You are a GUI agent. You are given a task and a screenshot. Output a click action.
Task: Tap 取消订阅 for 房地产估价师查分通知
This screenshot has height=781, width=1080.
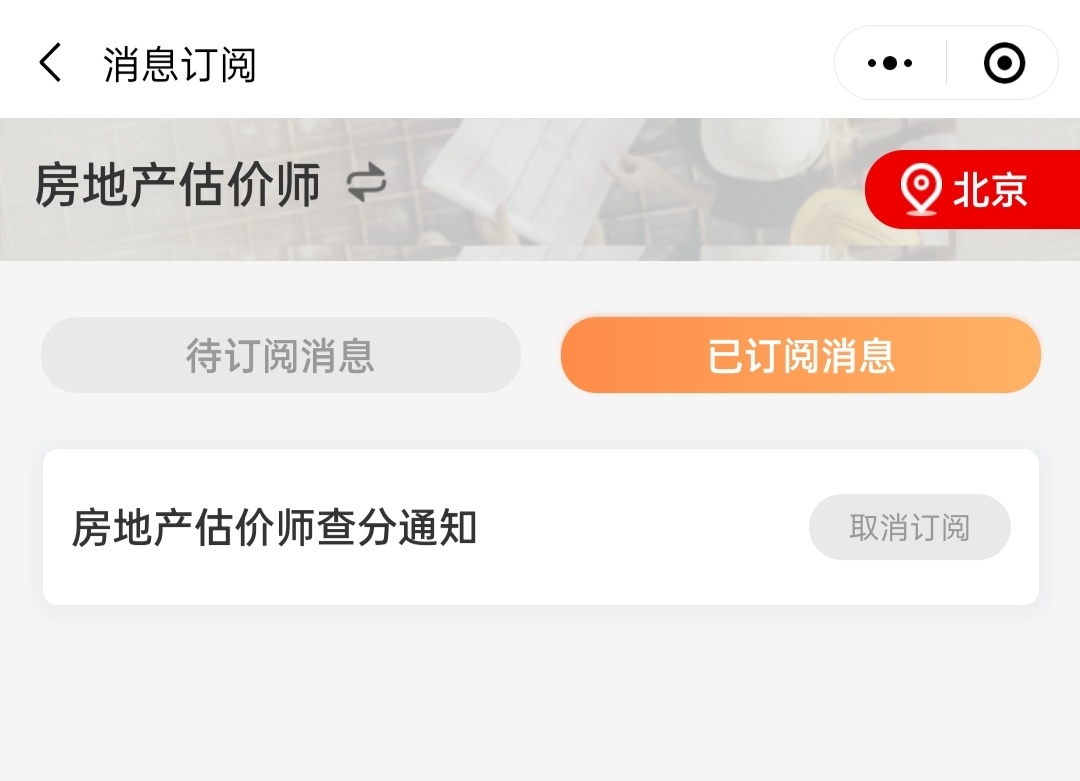click(x=909, y=527)
